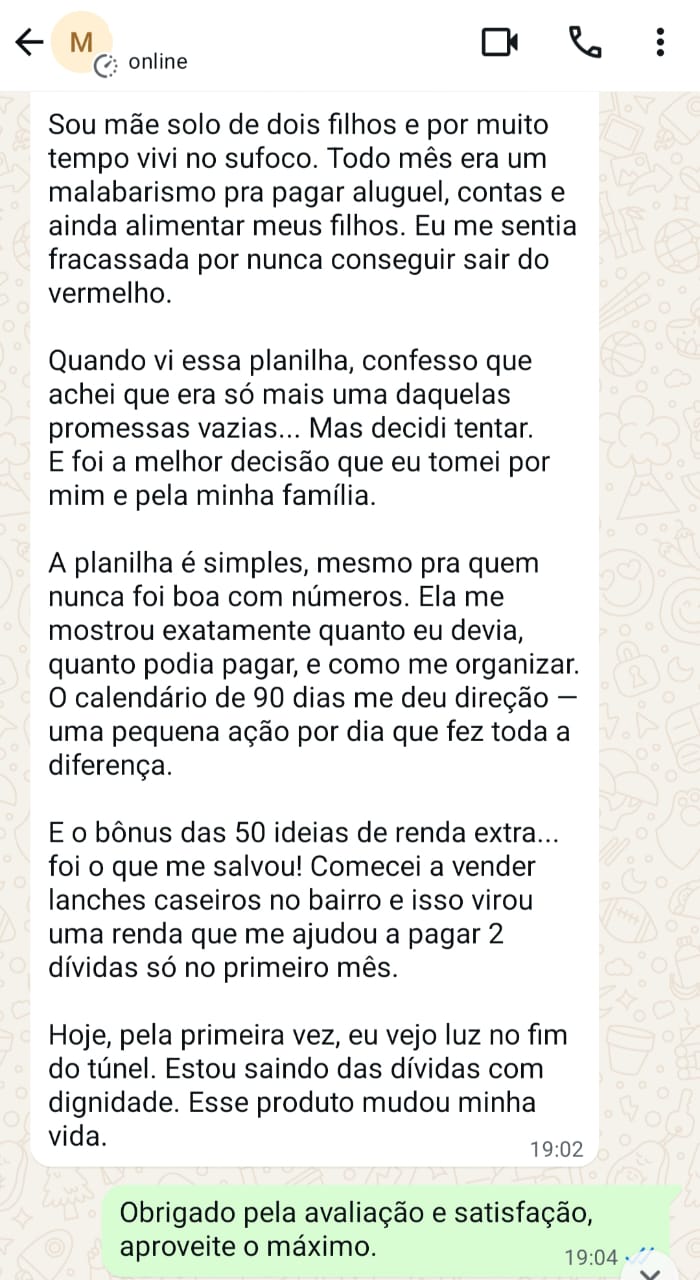Start a video call
Image resolution: width=700 pixels, height=1280 pixels.
point(499,42)
